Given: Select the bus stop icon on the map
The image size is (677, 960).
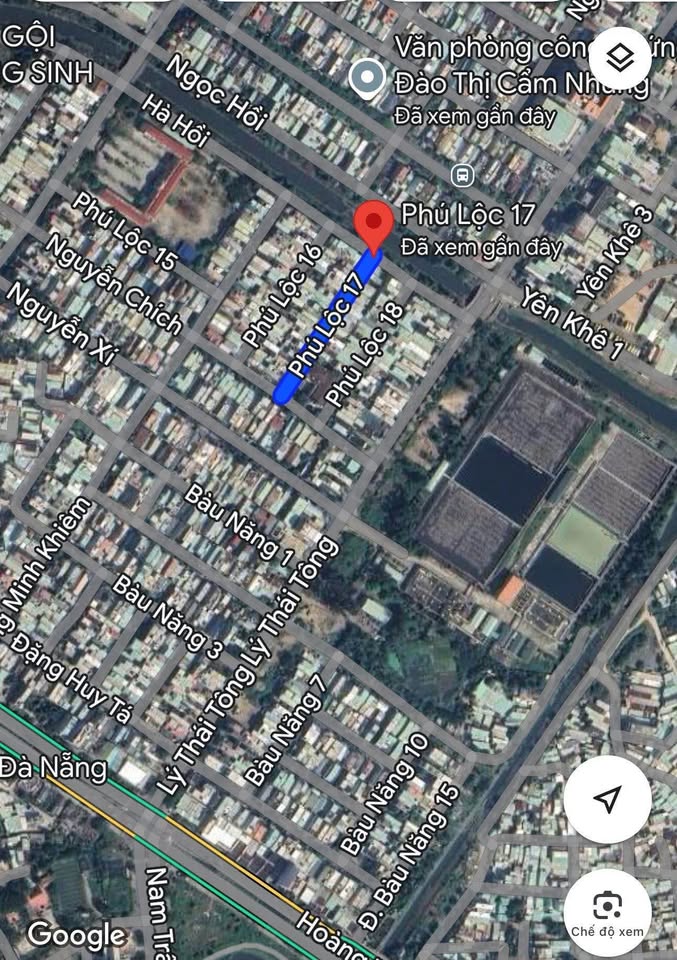Looking at the screenshot, I should (x=462, y=174).
